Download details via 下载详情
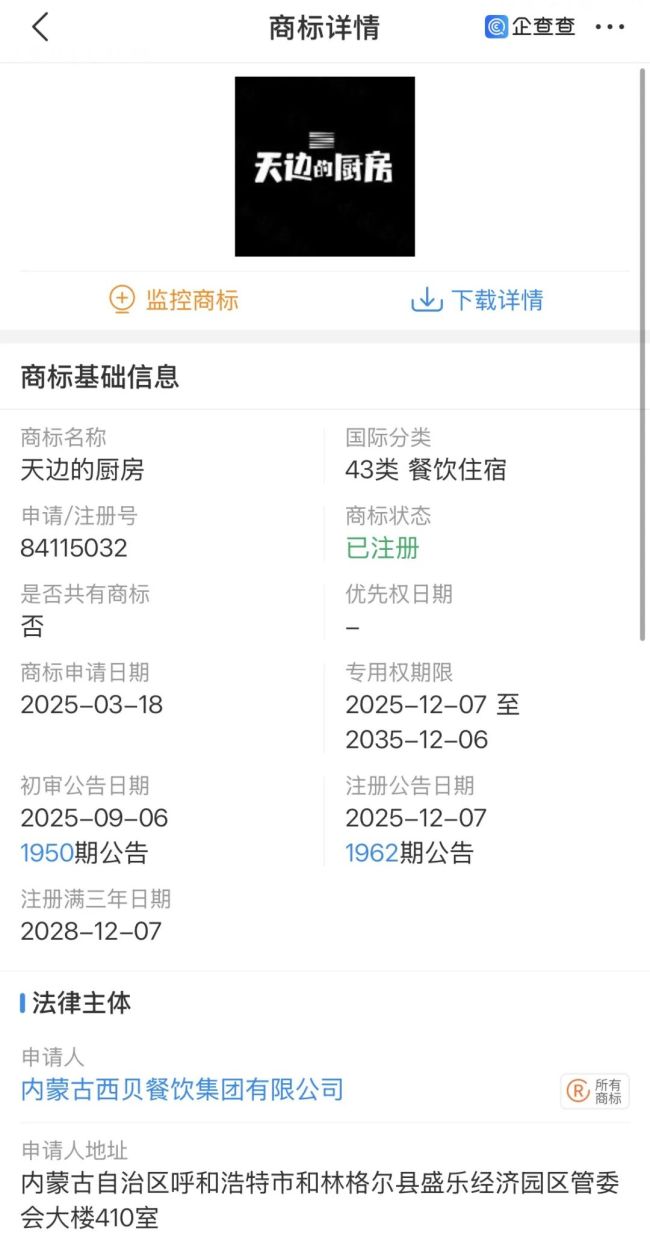This screenshot has height=1243, width=650. [477, 300]
